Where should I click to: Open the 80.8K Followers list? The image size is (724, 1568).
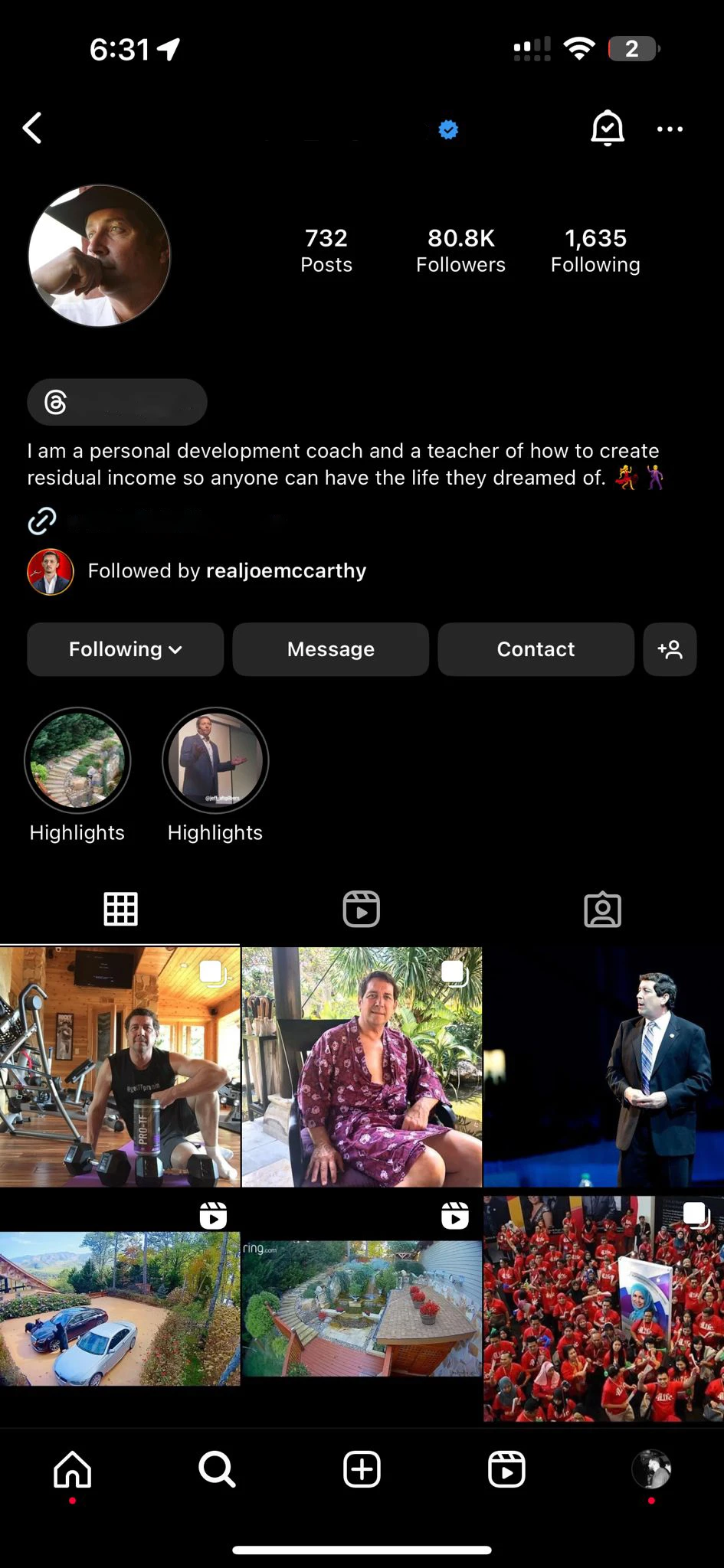click(460, 250)
